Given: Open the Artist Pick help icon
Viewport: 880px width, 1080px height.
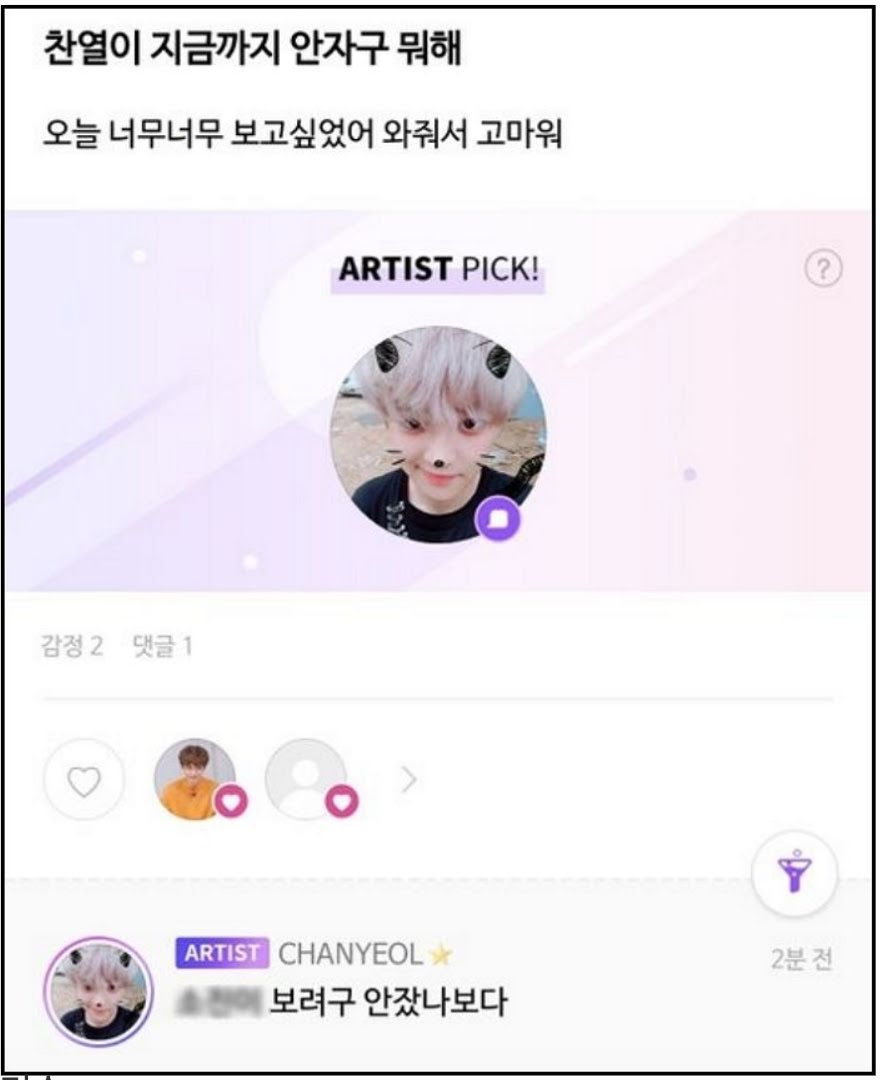Looking at the screenshot, I should (x=824, y=268).
